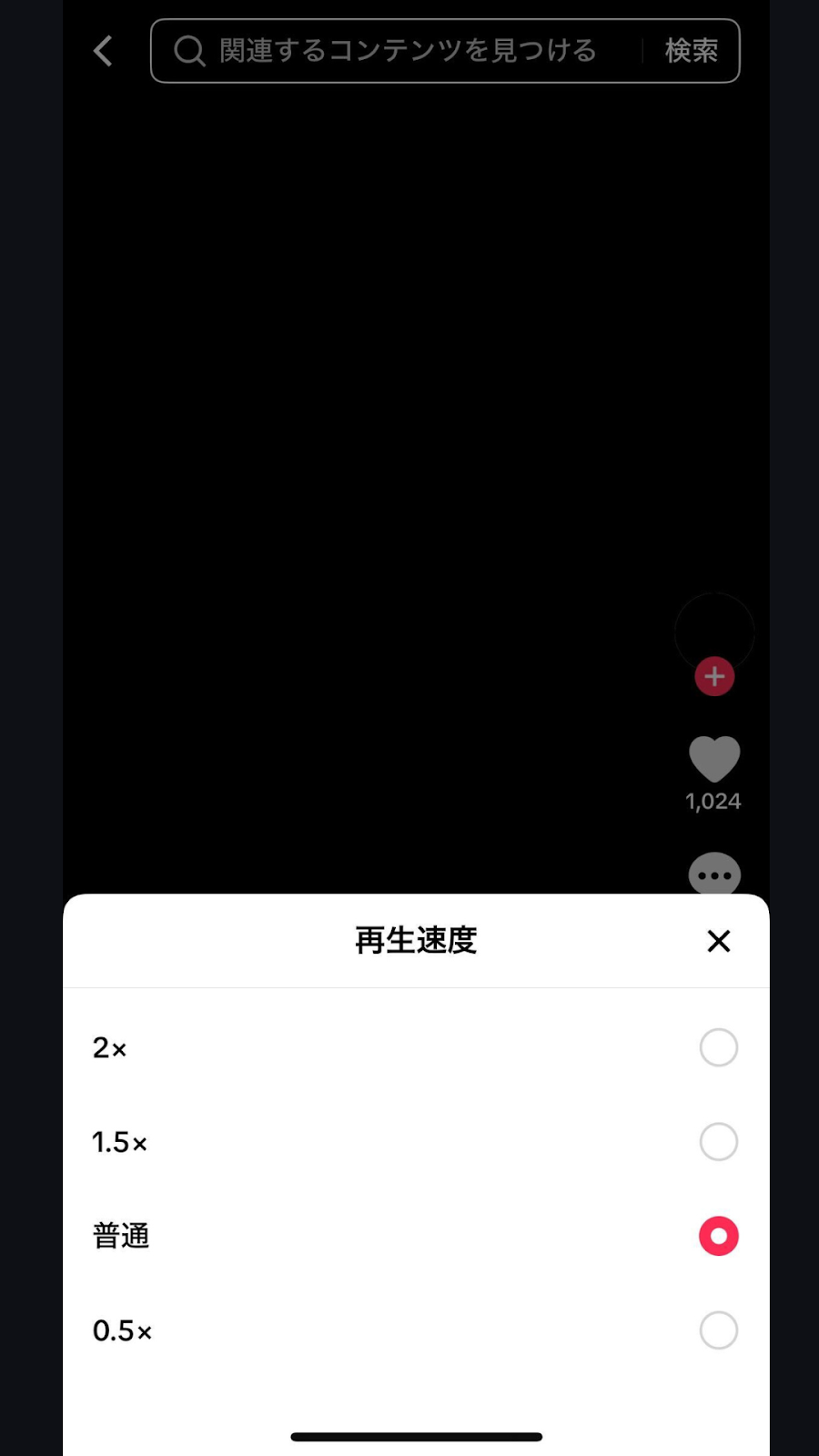Close the 再生速度 playback speed sheet
The height and width of the screenshot is (1456, 819).
click(x=719, y=941)
